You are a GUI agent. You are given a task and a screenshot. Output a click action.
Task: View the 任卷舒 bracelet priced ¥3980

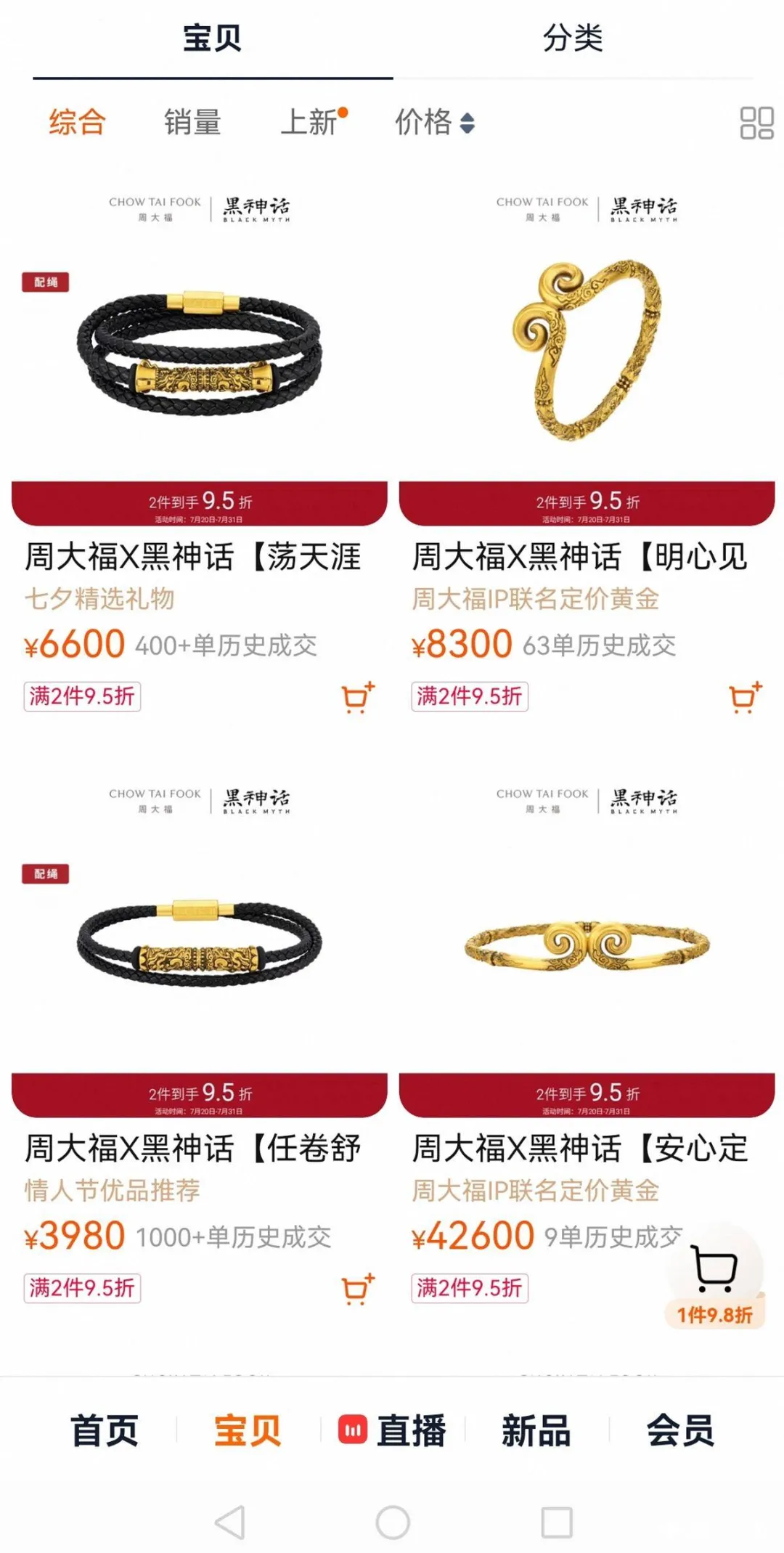point(199,944)
